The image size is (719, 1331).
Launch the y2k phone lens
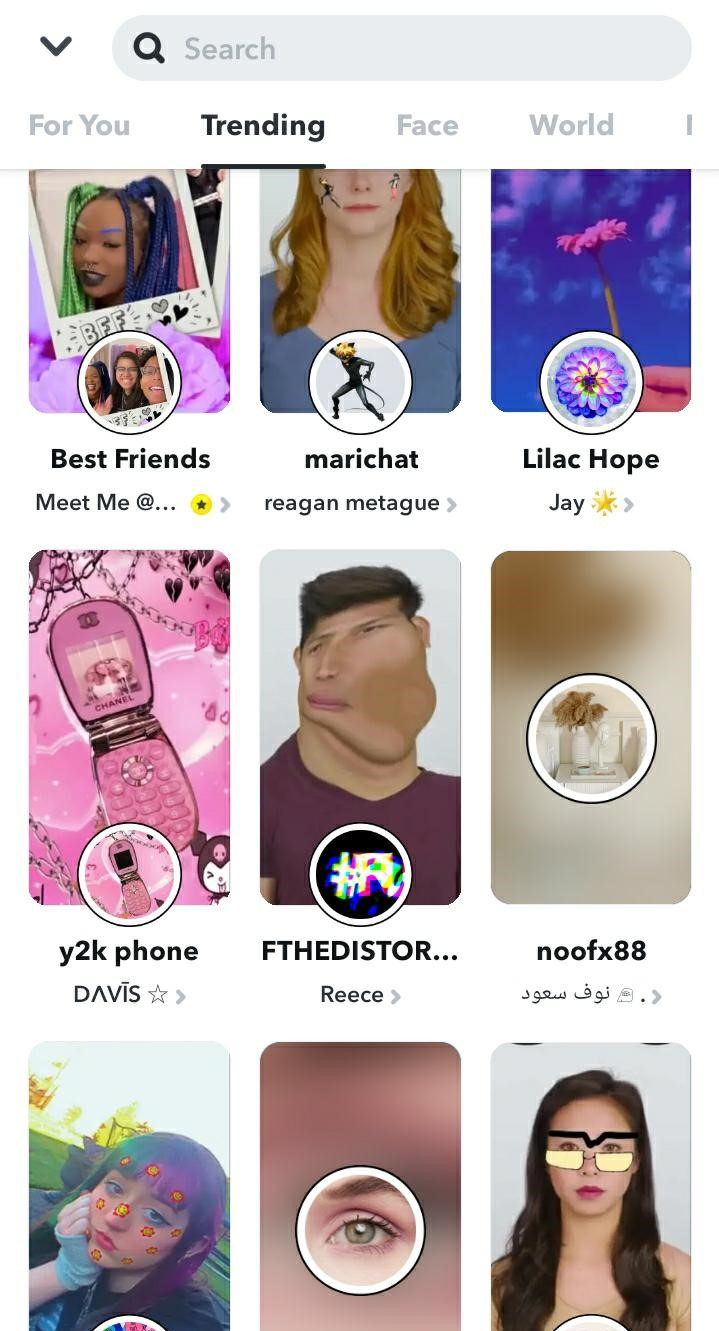point(130,727)
